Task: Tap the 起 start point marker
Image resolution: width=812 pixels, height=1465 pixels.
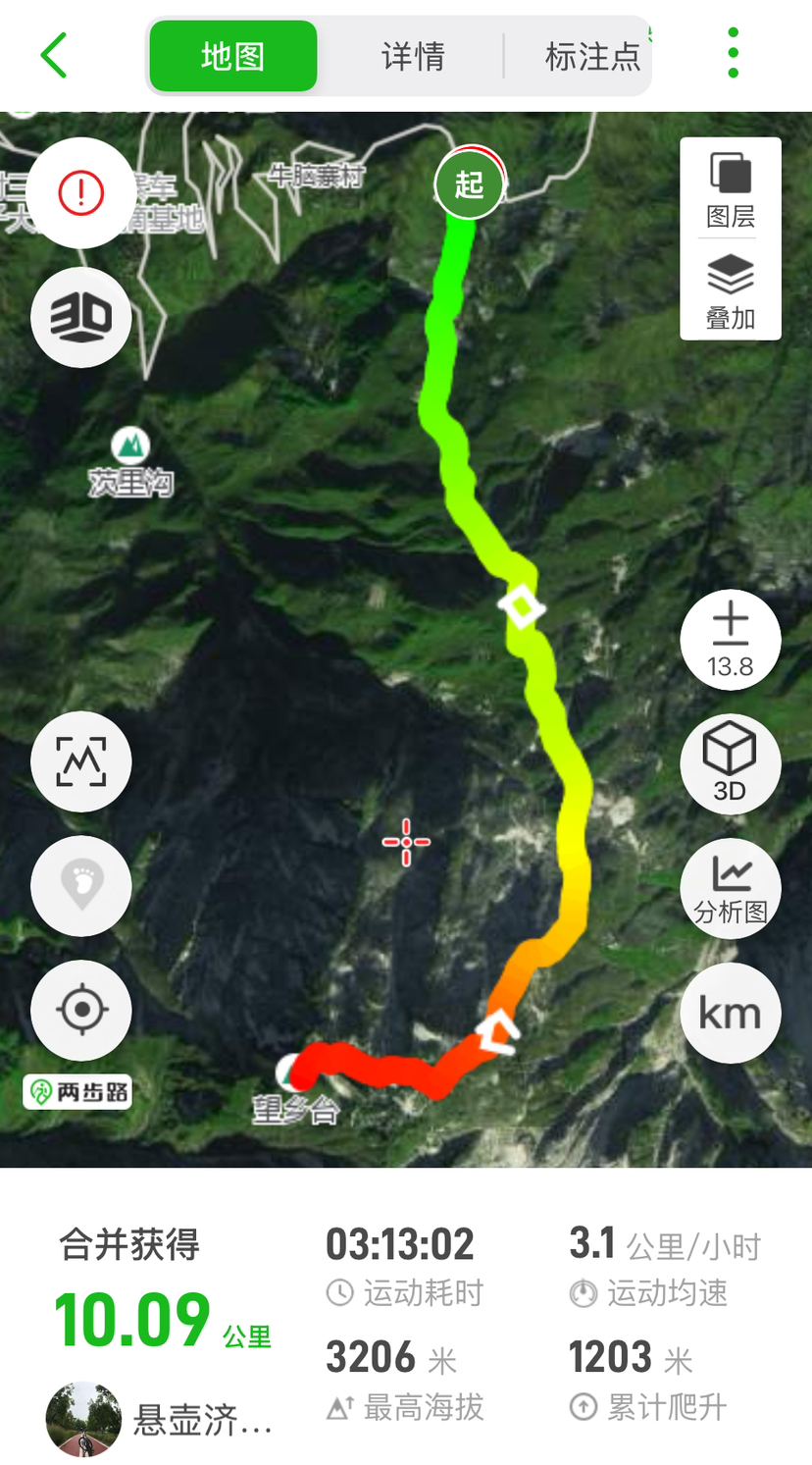Action: tap(469, 184)
